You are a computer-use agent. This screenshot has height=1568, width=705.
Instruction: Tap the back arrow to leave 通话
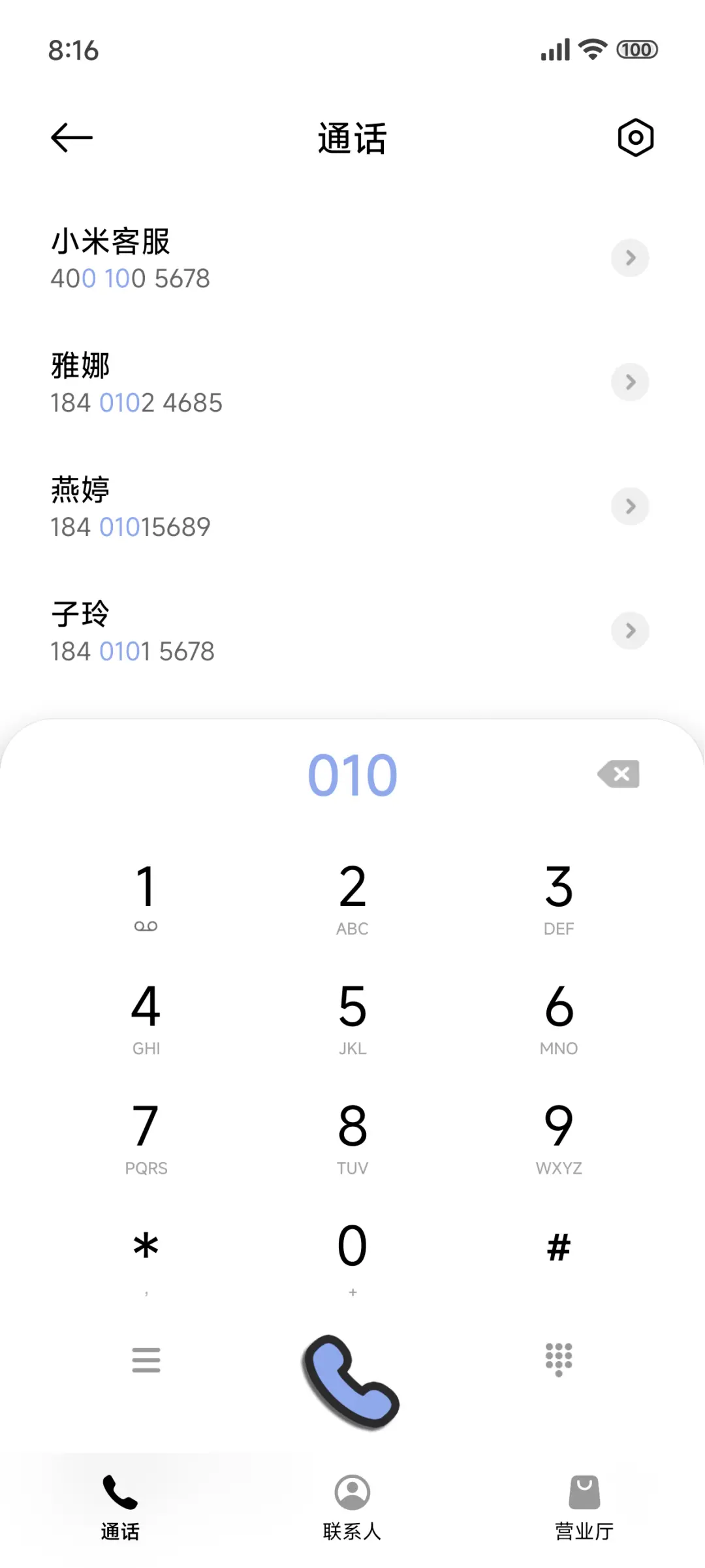pyautogui.click(x=70, y=137)
